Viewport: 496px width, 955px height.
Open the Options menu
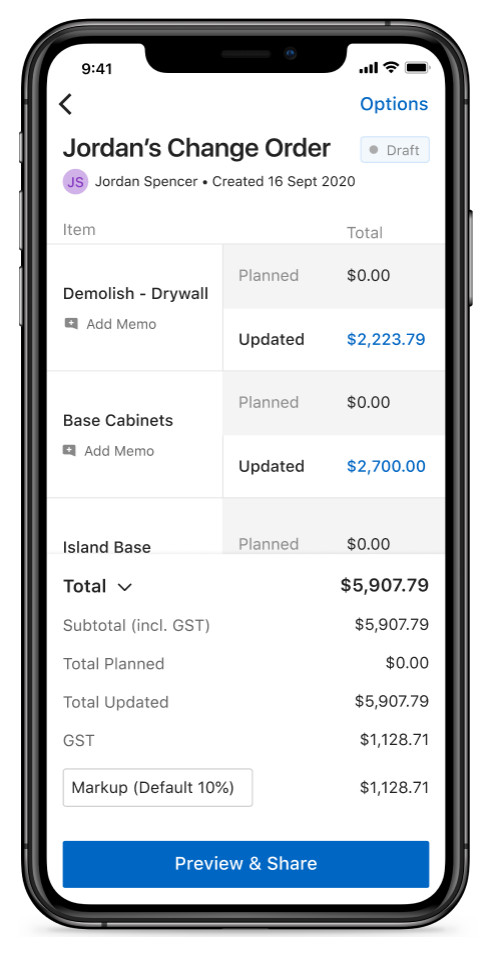[394, 104]
